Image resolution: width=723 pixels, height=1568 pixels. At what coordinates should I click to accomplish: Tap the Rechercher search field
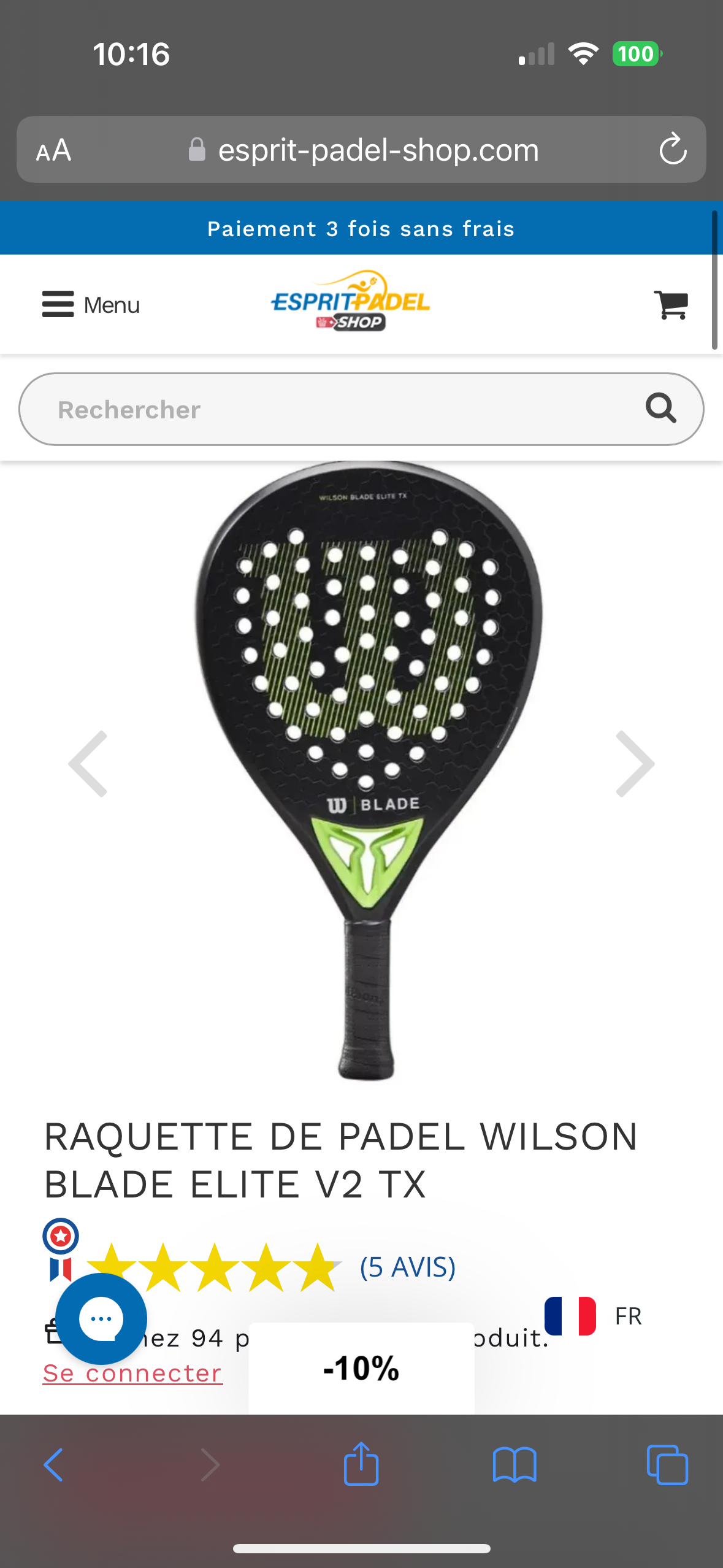click(x=331, y=409)
